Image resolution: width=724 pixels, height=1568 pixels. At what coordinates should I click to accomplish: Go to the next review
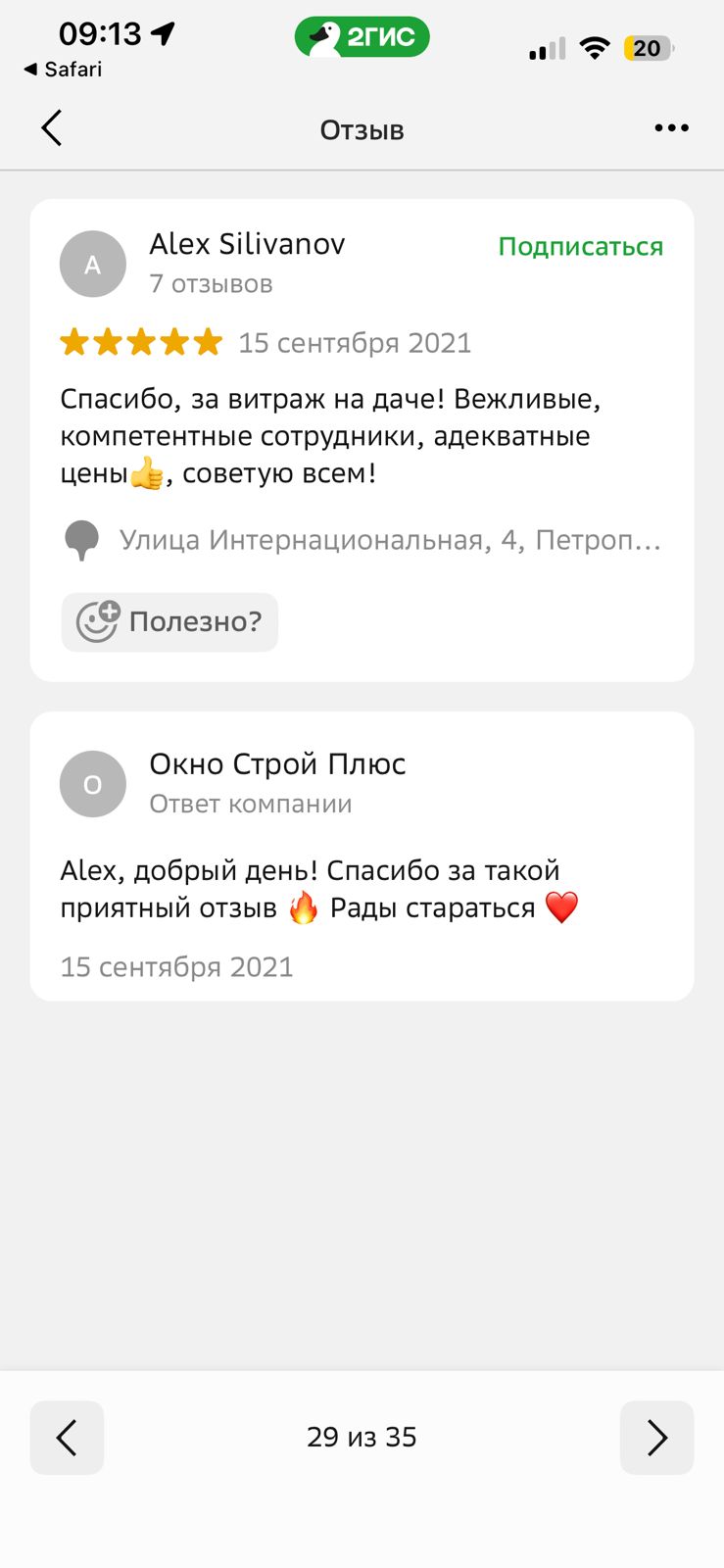point(656,1438)
